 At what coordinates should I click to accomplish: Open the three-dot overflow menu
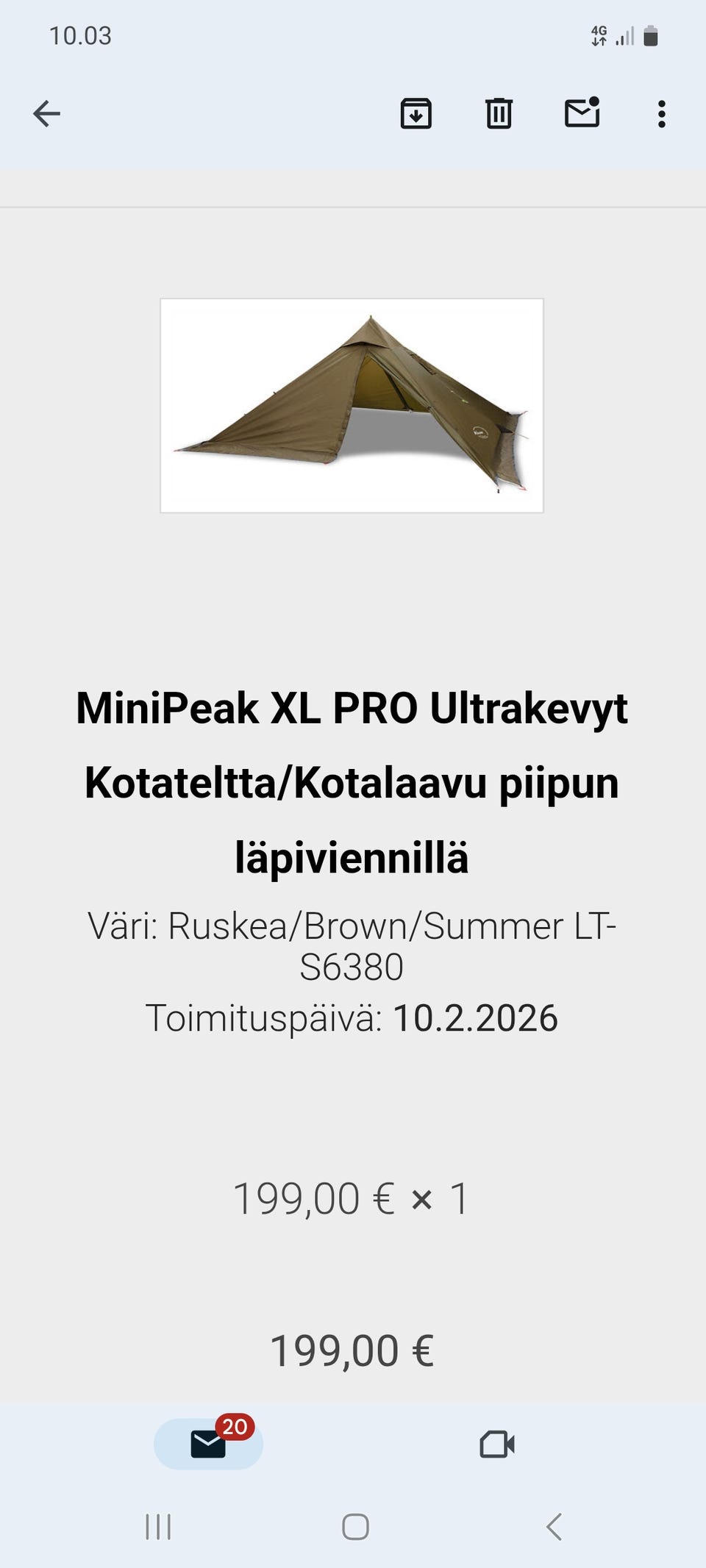(661, 113)
